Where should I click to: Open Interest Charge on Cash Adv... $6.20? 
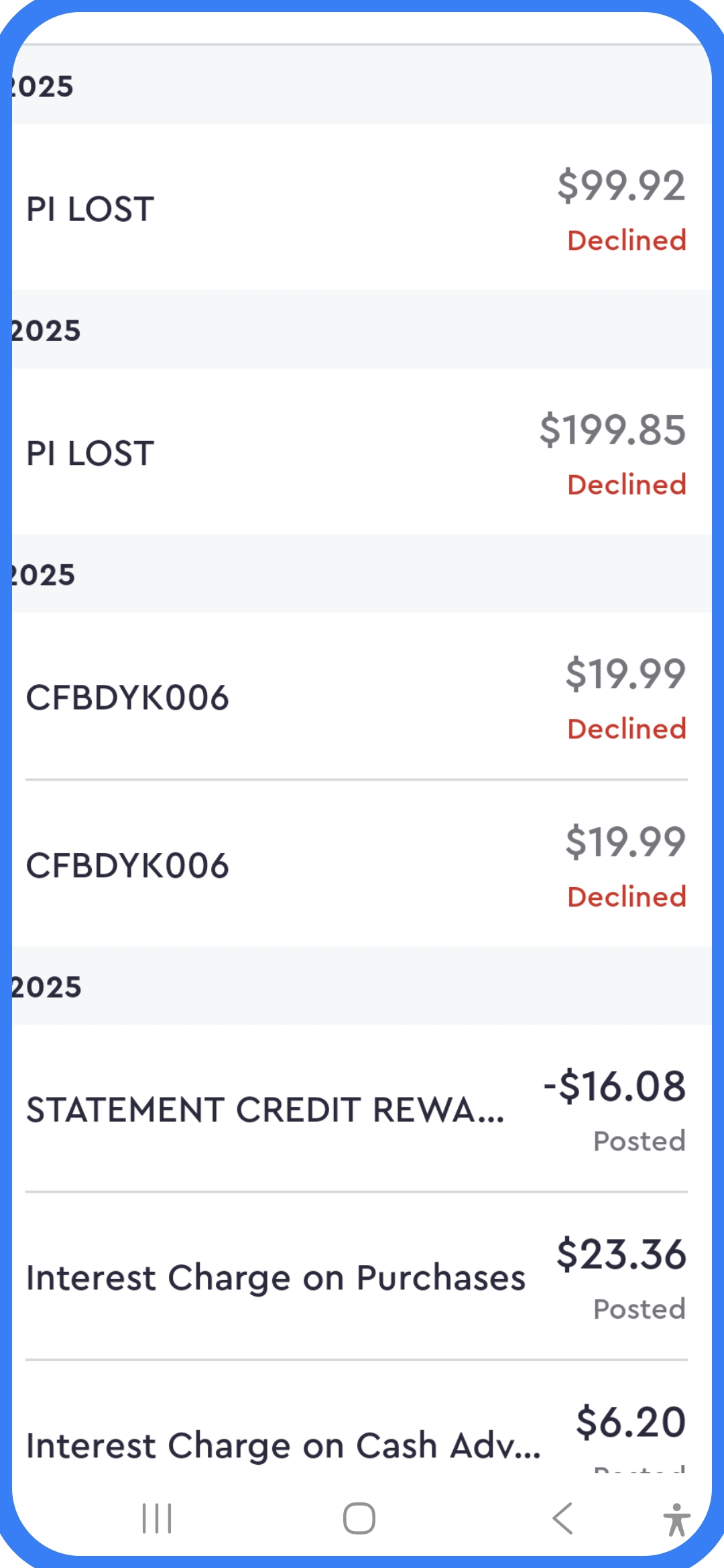coord(362,1418)
